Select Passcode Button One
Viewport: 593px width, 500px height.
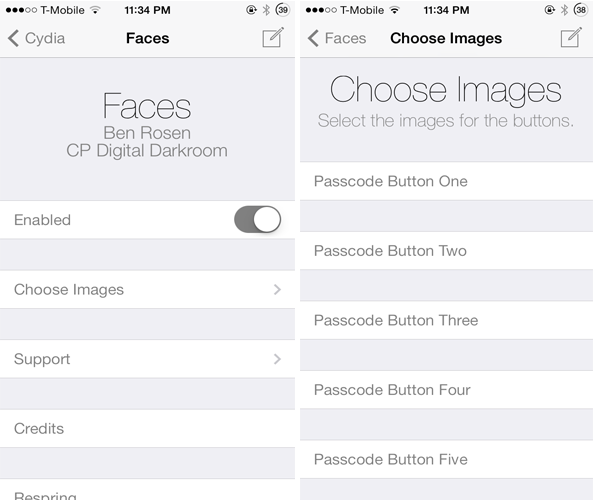coord(447,181)
